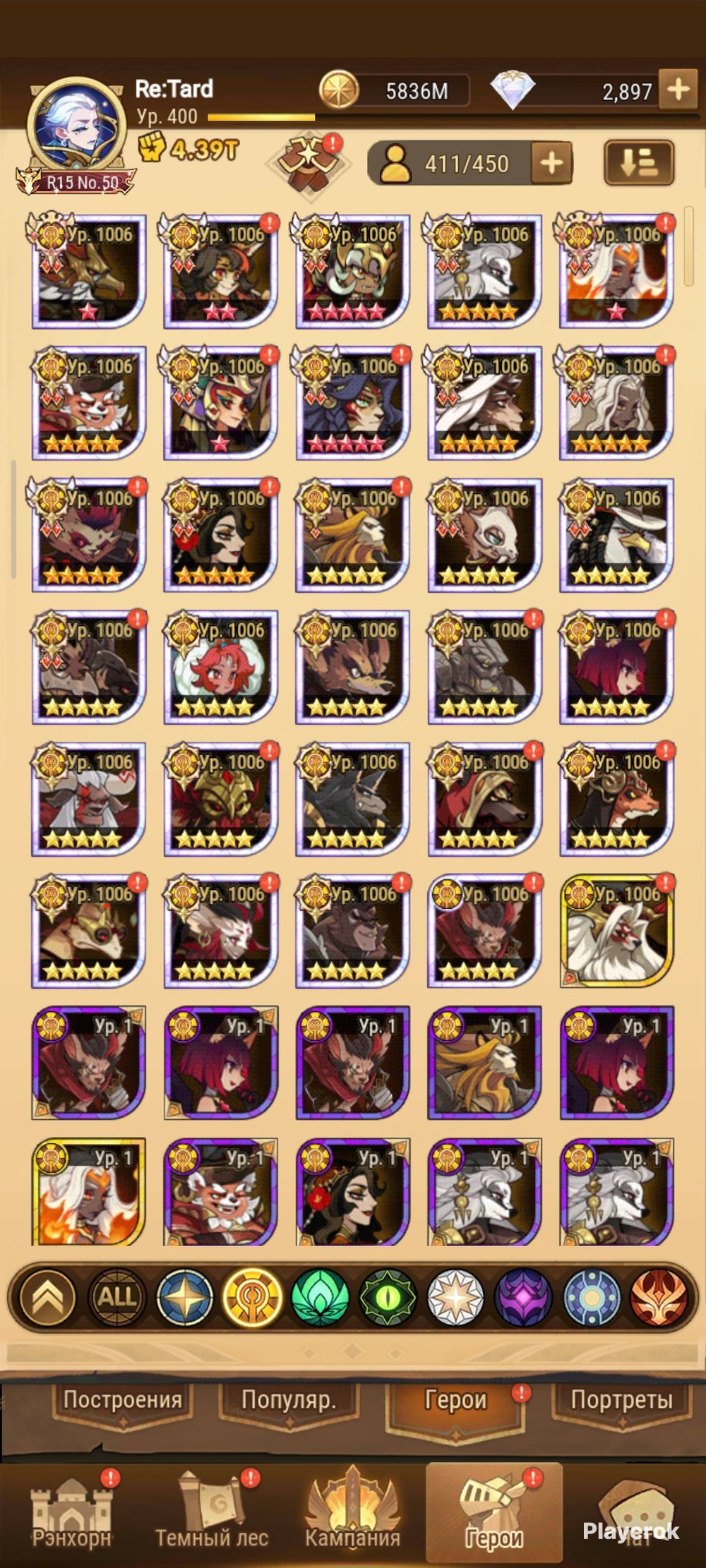Filter heroes by the orange flame faction
706x1568 pixels.
659,1297
